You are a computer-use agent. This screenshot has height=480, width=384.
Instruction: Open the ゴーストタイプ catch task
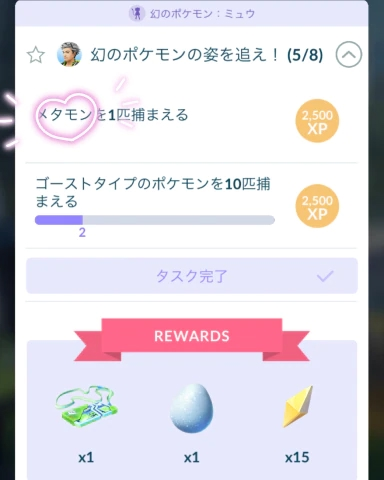coord(191,206)
